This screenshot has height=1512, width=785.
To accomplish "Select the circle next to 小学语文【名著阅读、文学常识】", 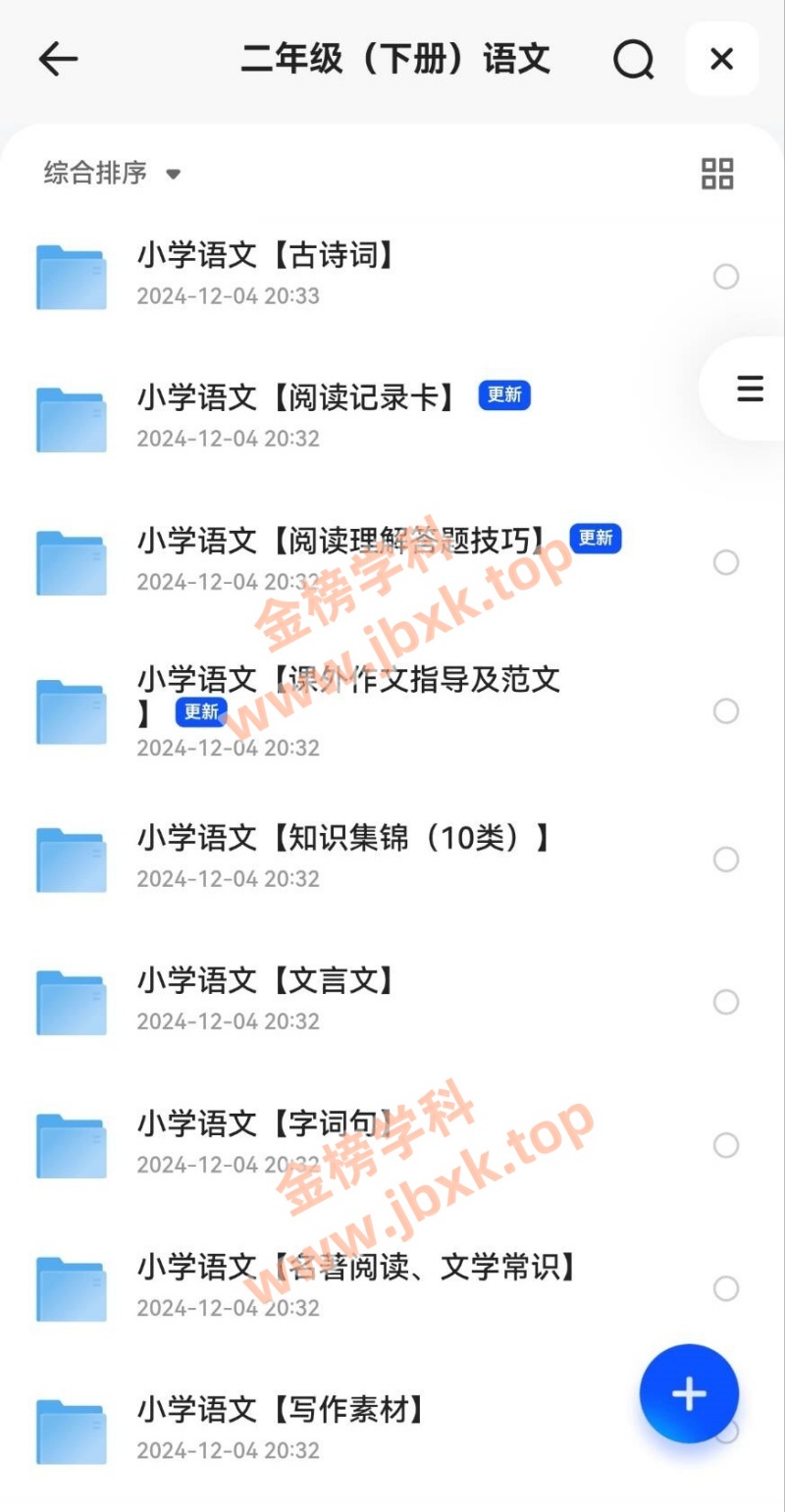I will [726, 1288].
